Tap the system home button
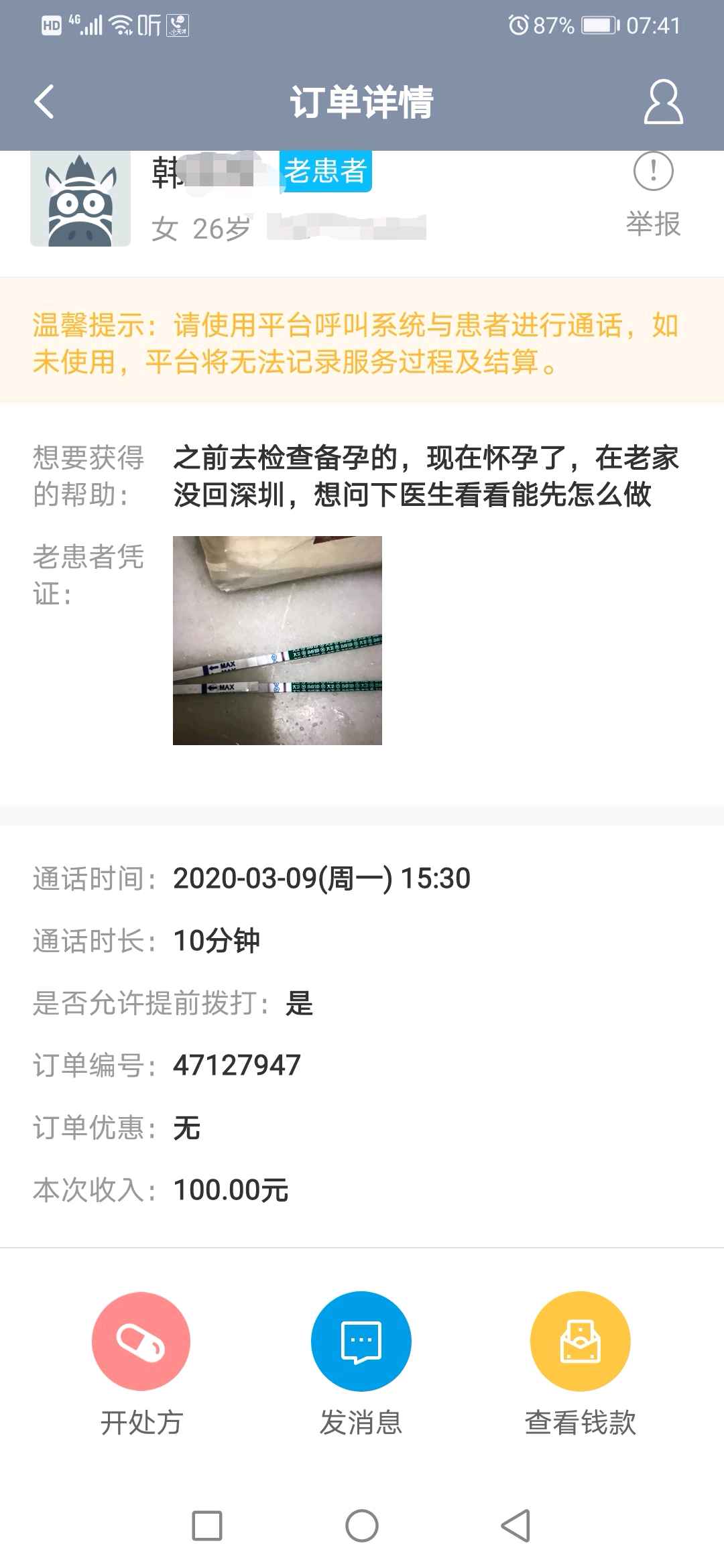Image resolution: width=724 pixels, height=1568 pixels. coord(362,1526)
